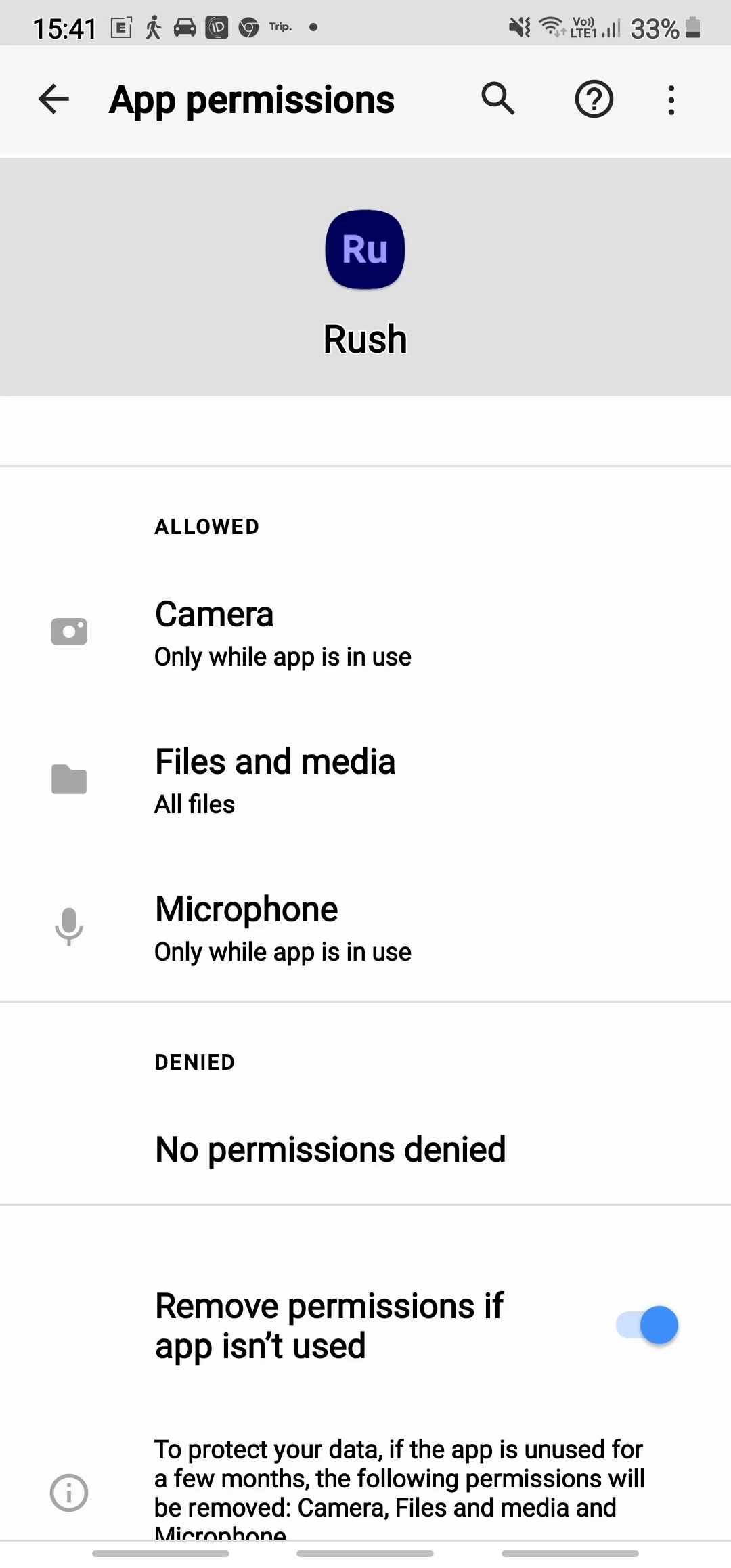
Task: Disable Remove permissions if app isn't used
Action: (646, 1325)
